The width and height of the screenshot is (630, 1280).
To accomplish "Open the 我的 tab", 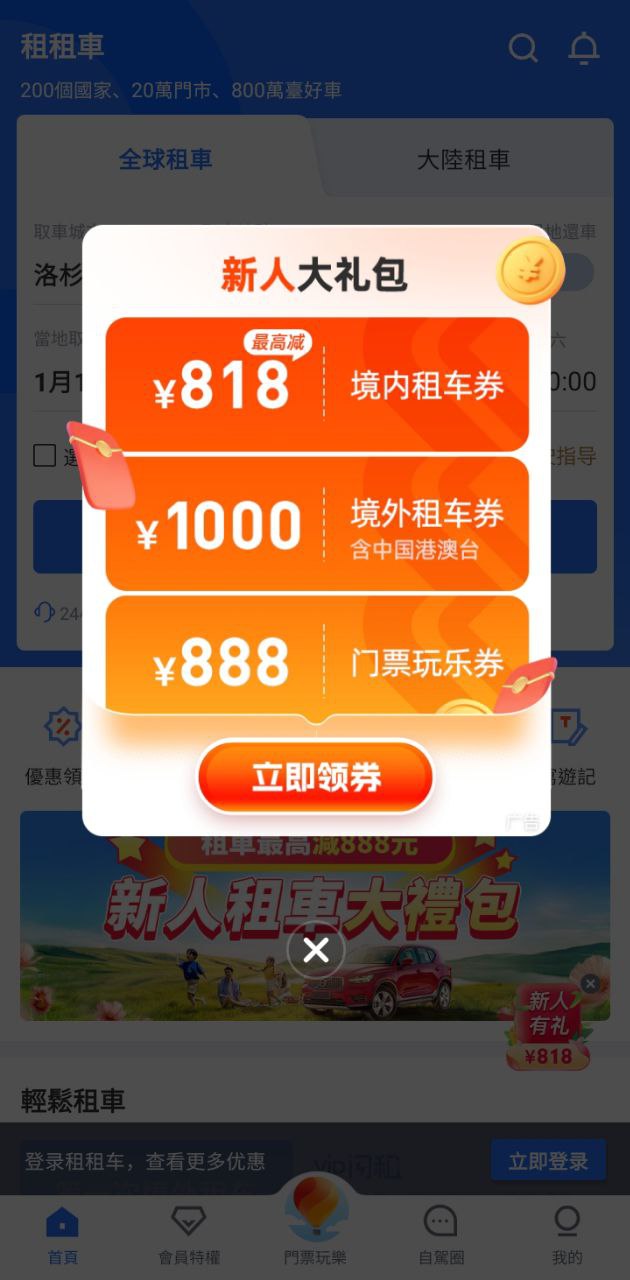I will click(x=567, y=1235).
